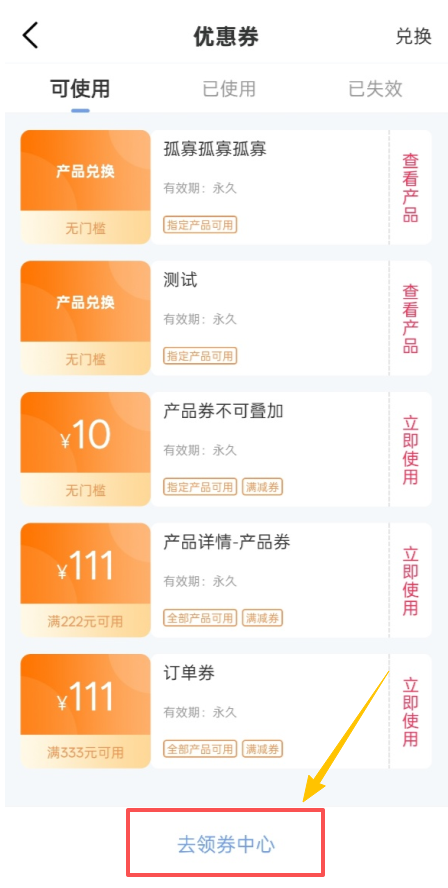This screenshot has height=888, width=448.
Task: Tap 立即使用 on the 订单券 coupon
Action: 410,711
